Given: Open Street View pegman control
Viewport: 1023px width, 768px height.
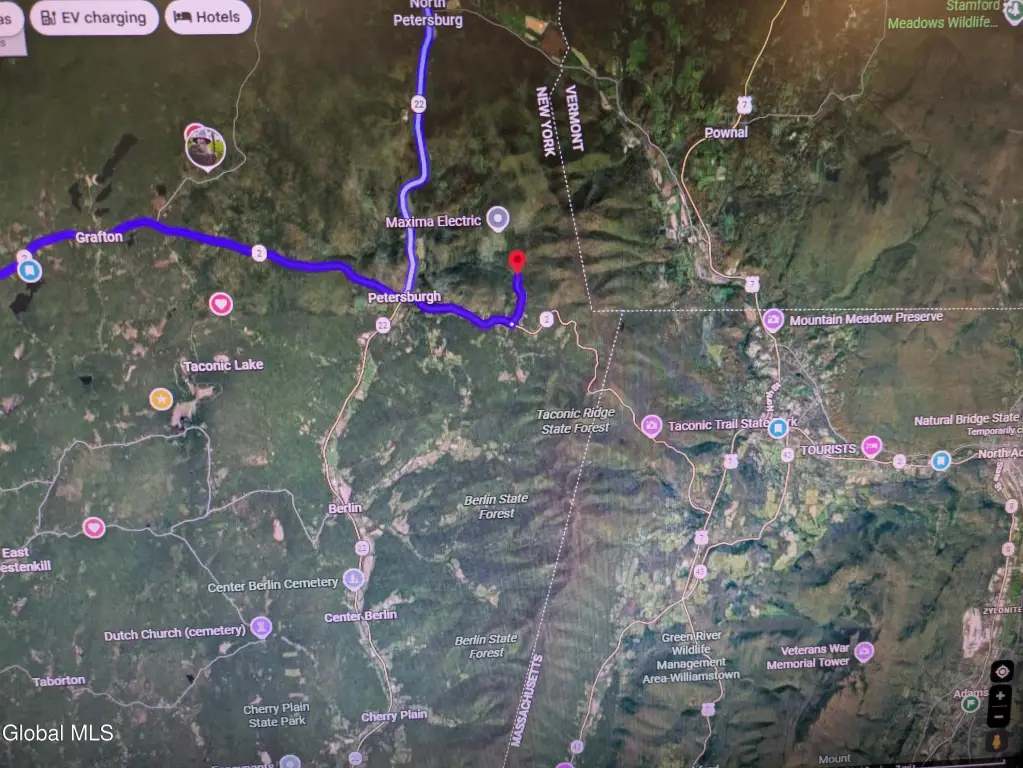Looking at the screenshot, I should [x=1001, y=741].
